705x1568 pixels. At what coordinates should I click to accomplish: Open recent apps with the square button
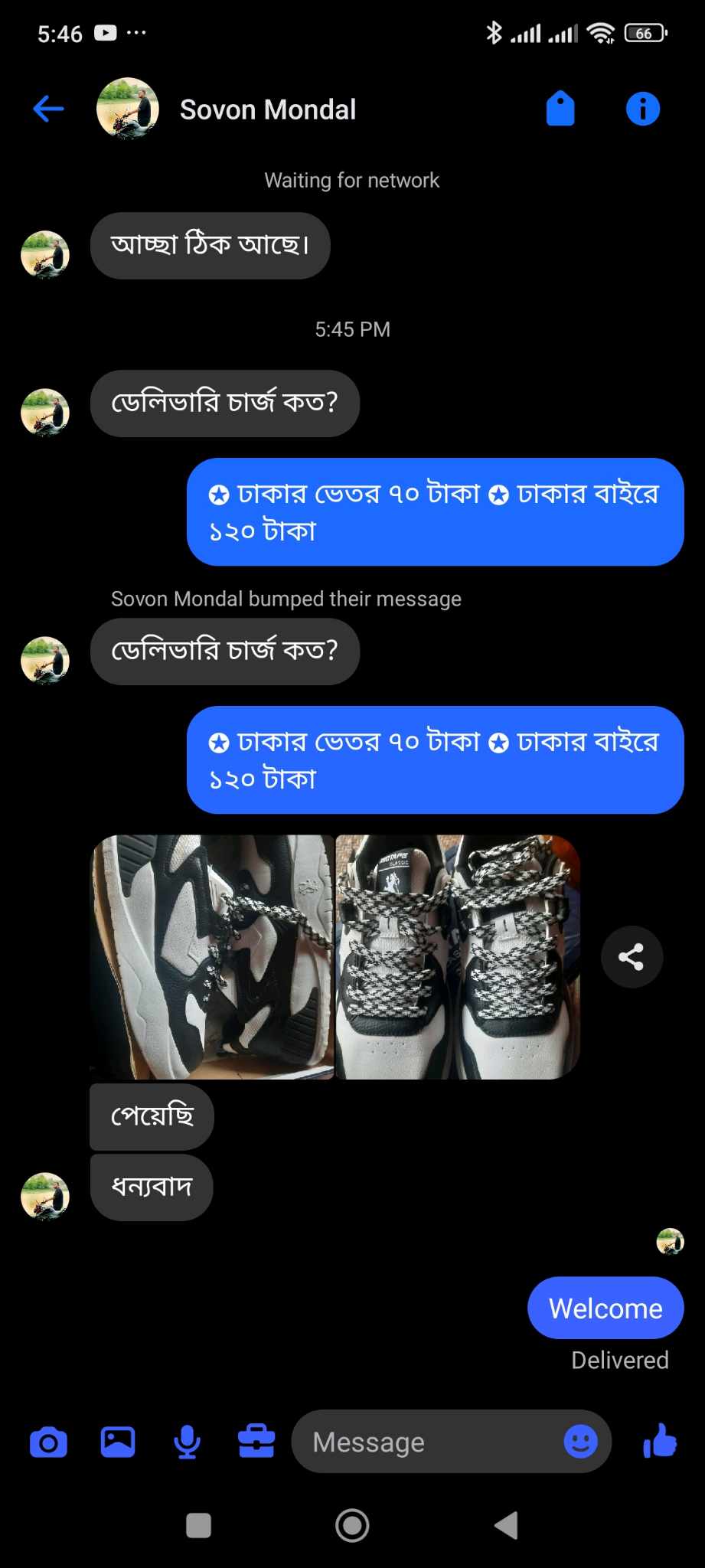tap(199, 1525)
